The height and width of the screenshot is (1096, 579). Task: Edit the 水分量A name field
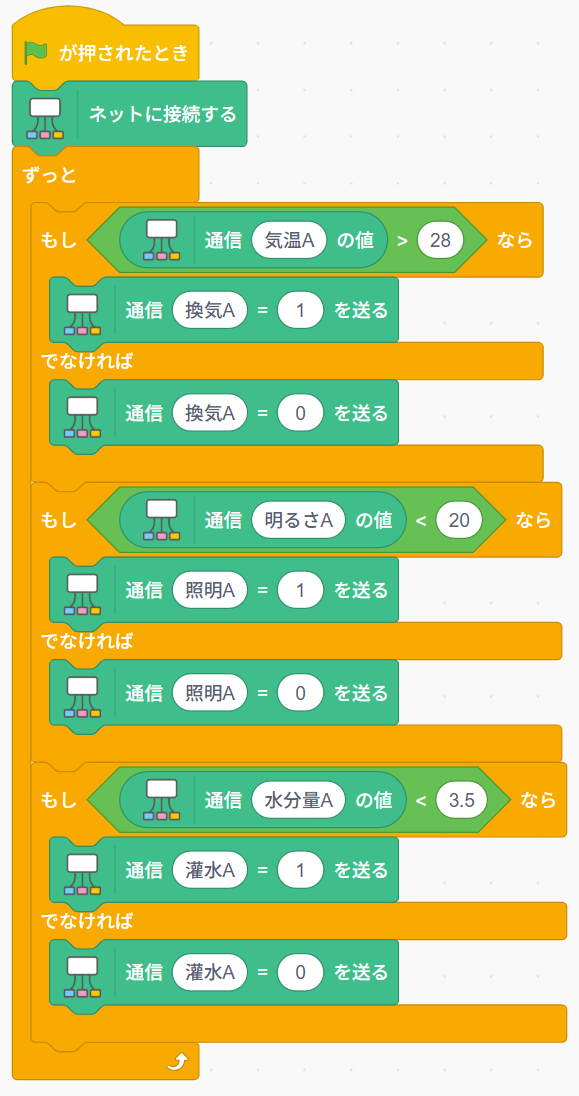(299, 801)
